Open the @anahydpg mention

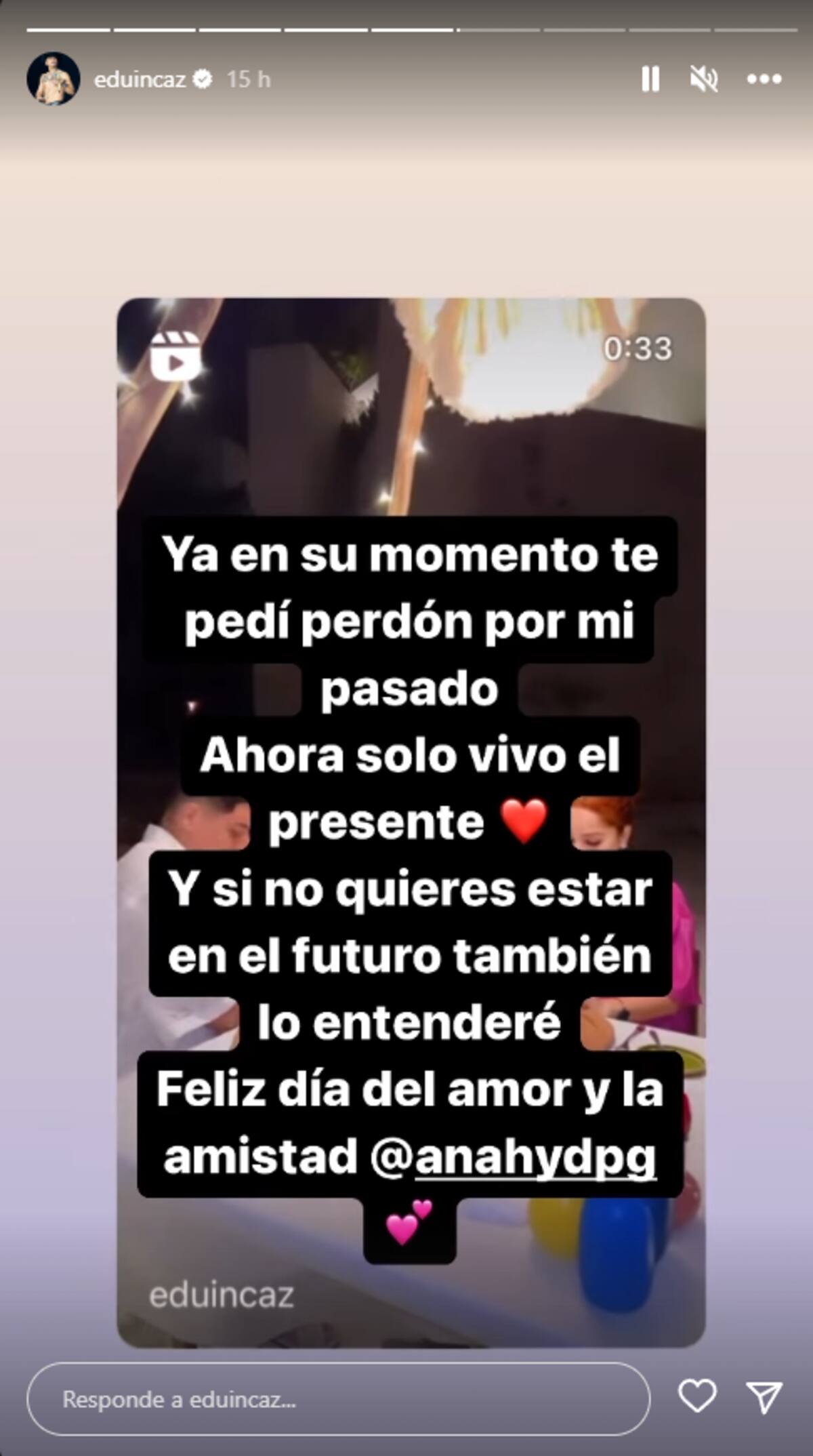[535, 1156]
